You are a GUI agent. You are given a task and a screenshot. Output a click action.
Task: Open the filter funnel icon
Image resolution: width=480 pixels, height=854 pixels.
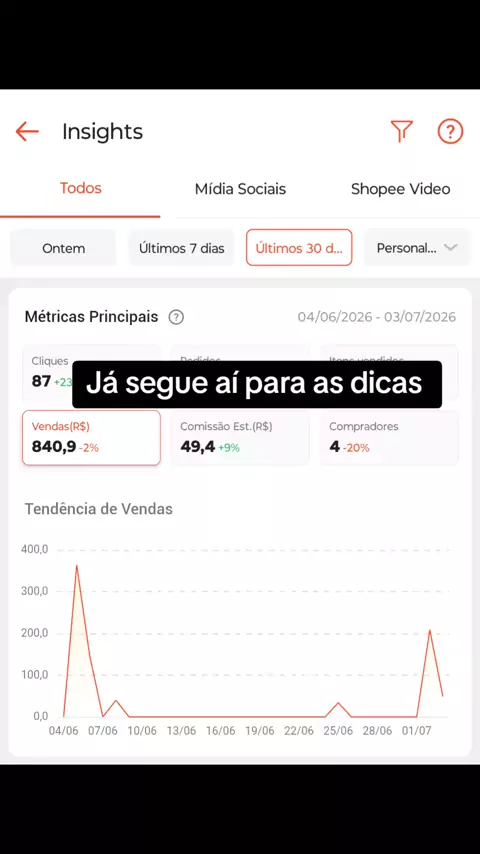[402, 131]
